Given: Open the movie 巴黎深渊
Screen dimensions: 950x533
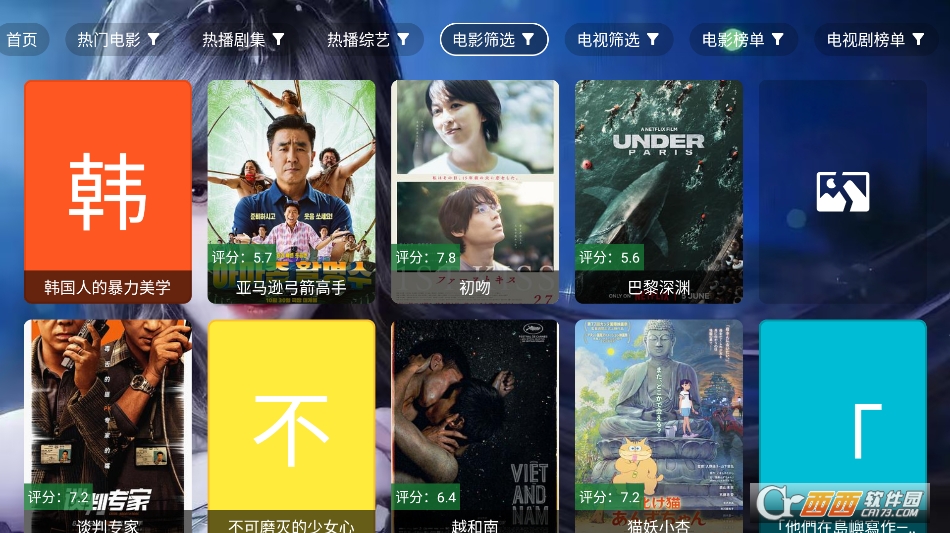Looking at the screenshot, I should click(659, 192).
